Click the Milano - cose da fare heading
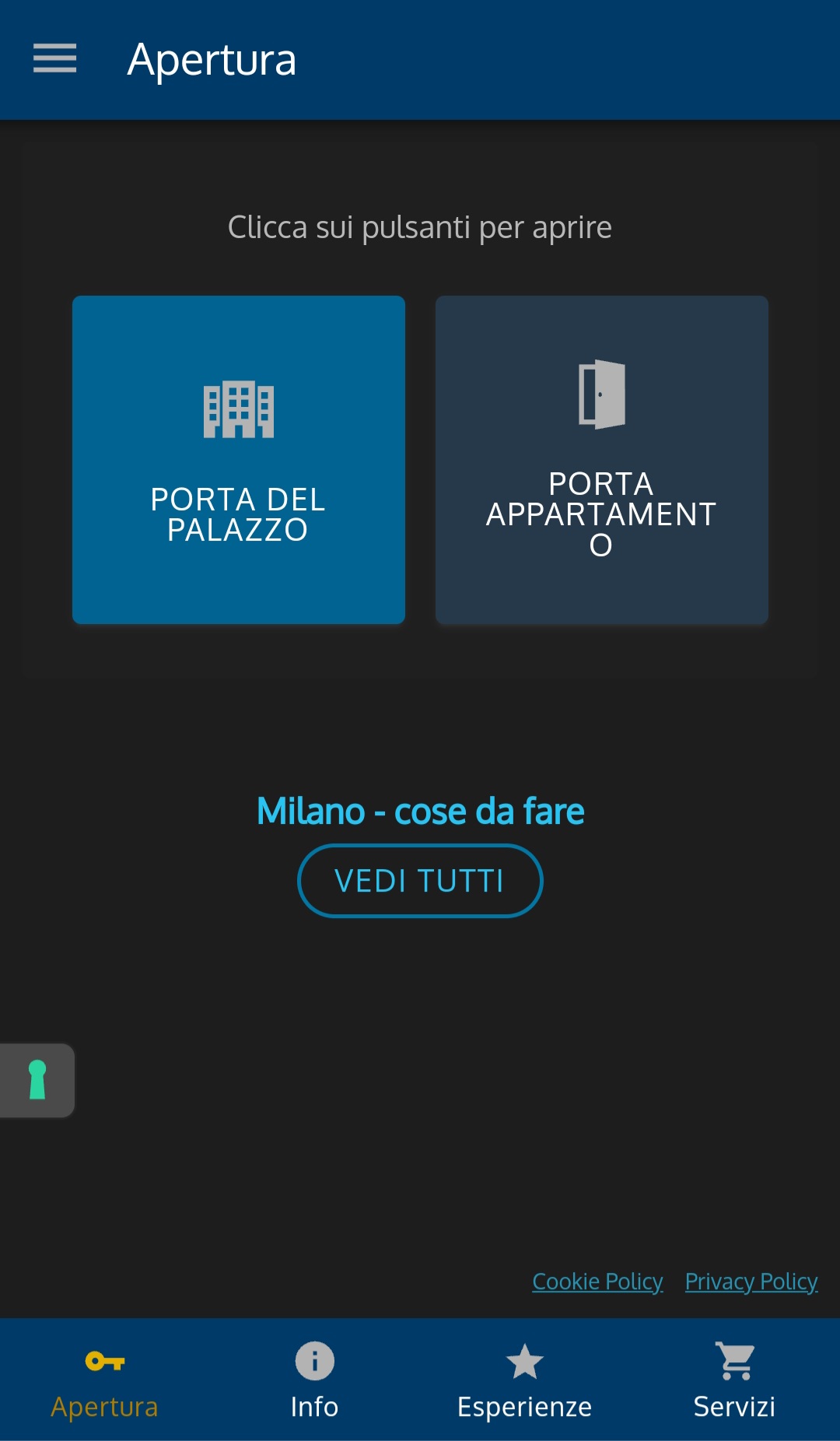840x1441 pixels. [x=421, y=810]
